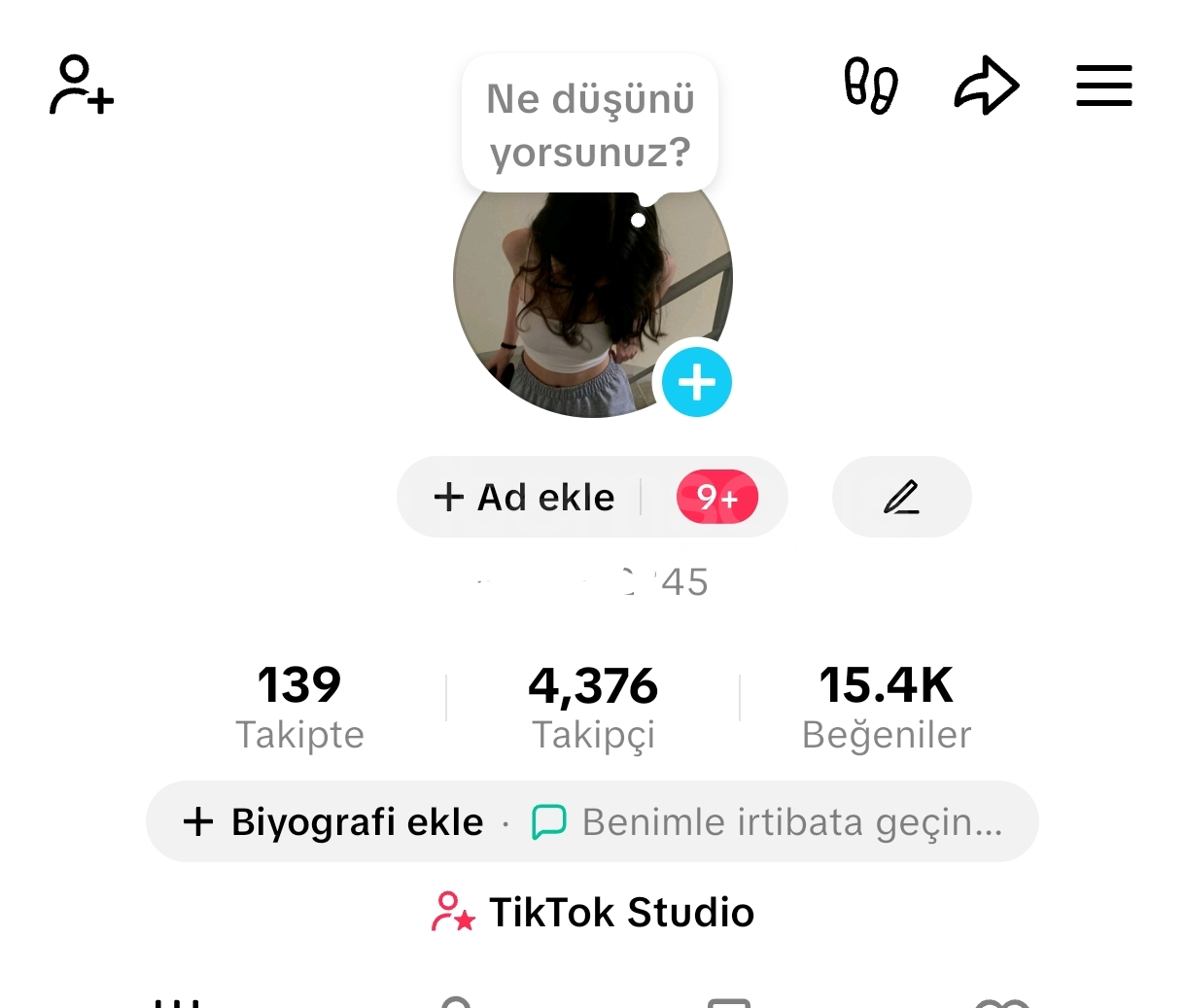The width and height of the screenshot is (1186, 1008).
Task: Show the 15.4K Beğeniler details
Action: [x=887, y=707]
